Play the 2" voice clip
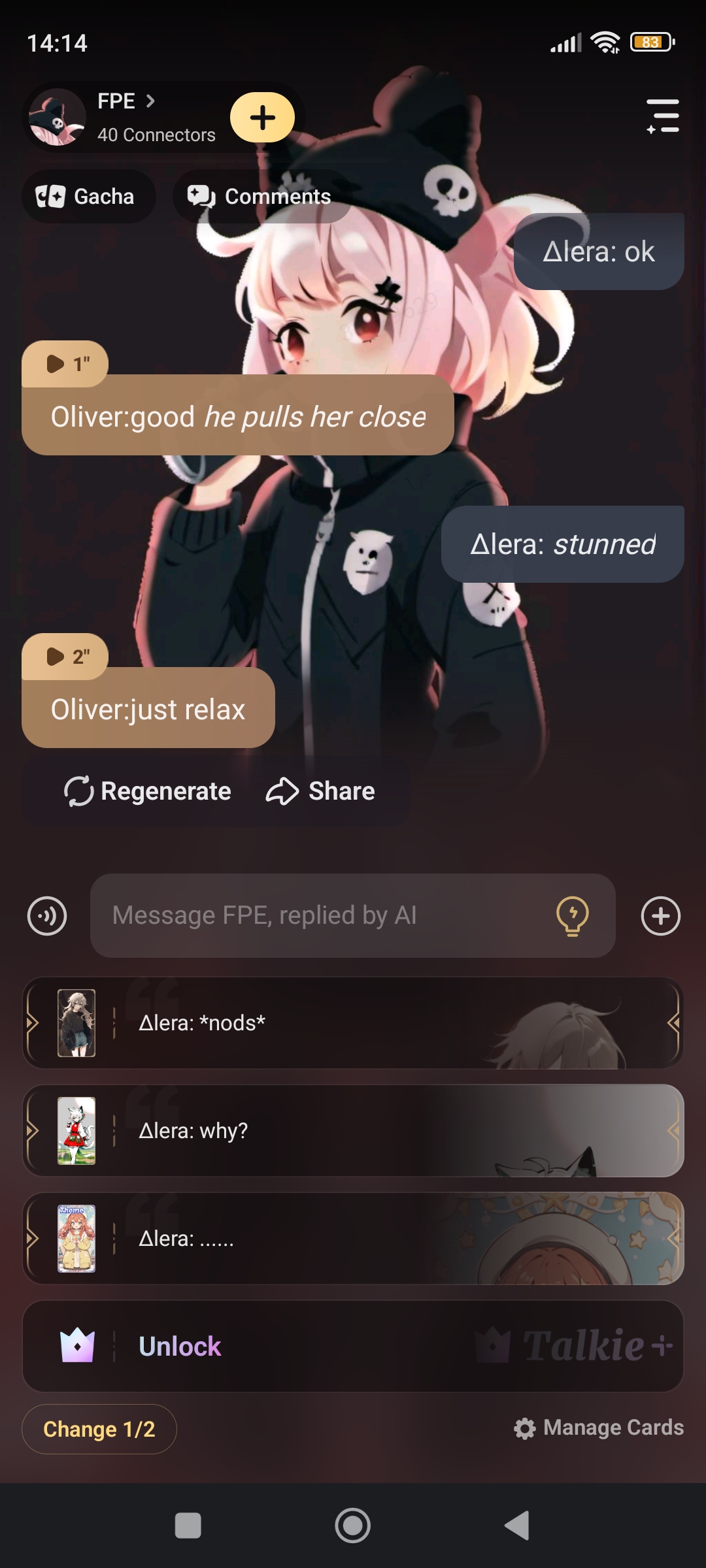The width and height of the screenshot is (706, 1568). (x=65, y=656)
